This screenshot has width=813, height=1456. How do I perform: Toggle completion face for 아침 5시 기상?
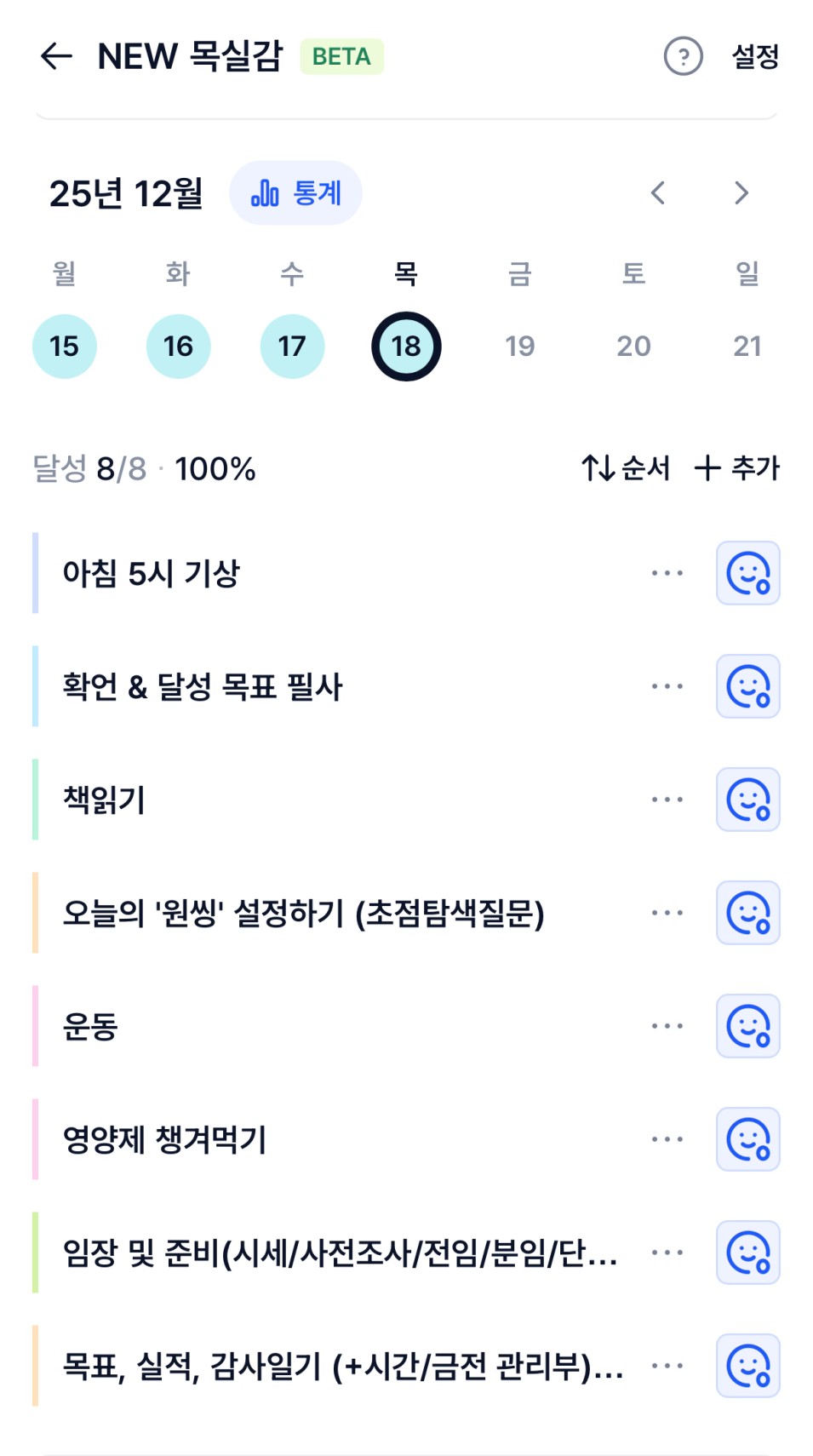click(x=747, y=573)
